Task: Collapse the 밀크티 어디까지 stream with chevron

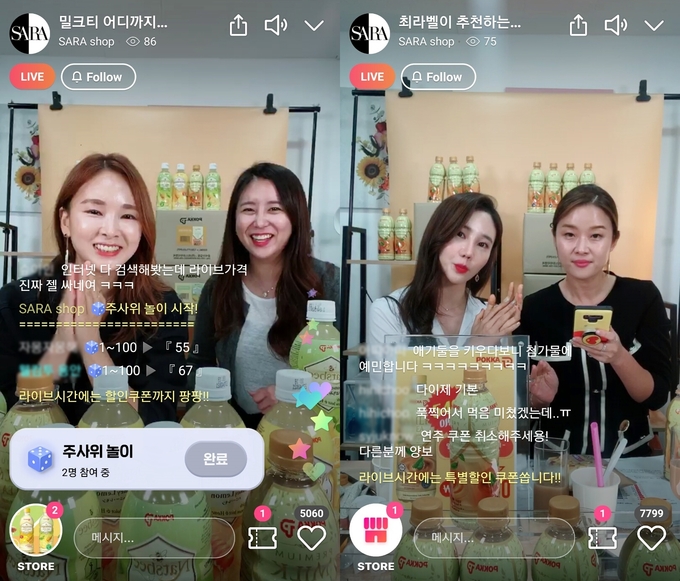Action: (x=314, y=26)
